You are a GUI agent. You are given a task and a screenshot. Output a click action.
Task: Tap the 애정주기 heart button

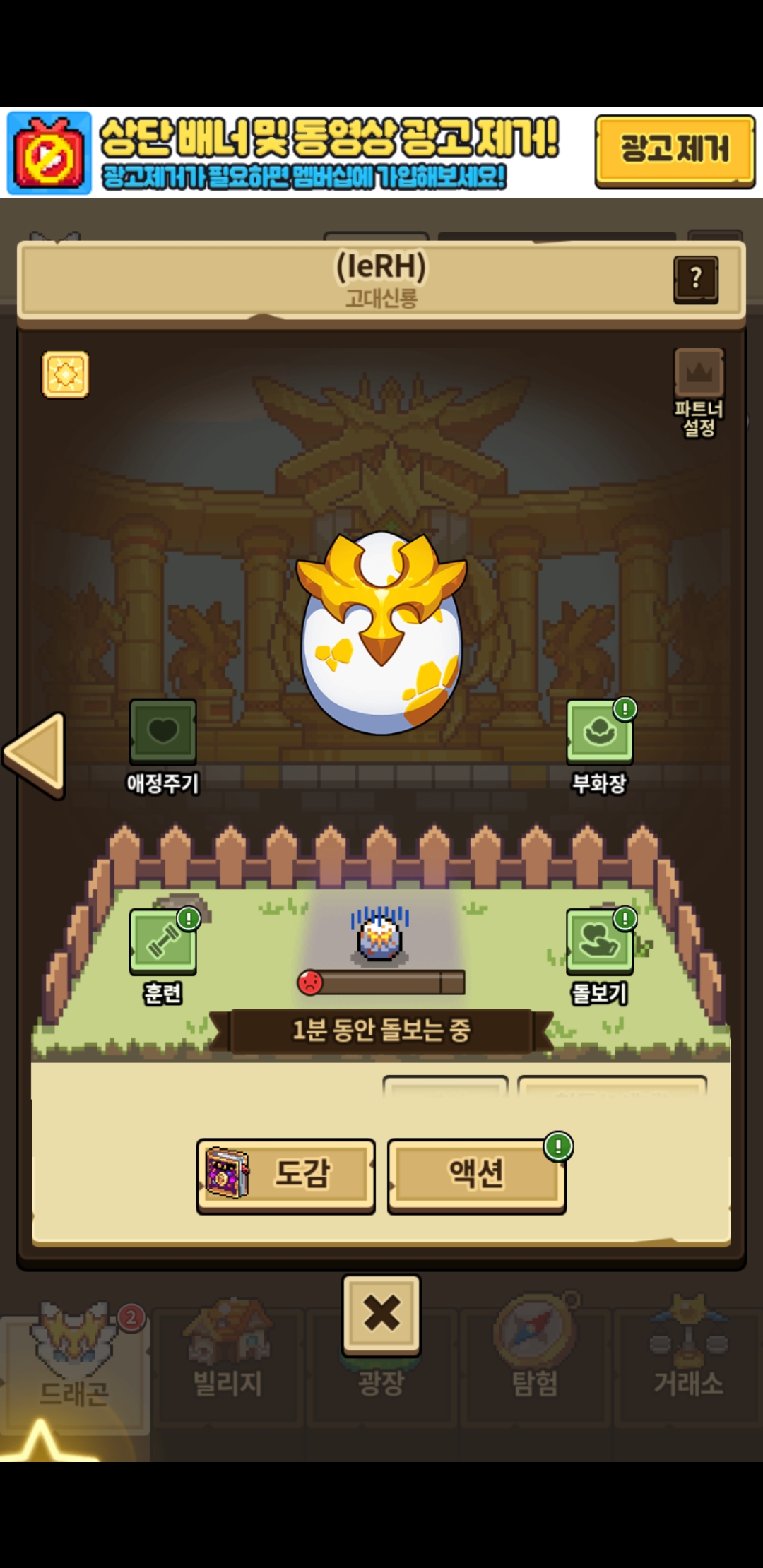(x=162, y=731)
